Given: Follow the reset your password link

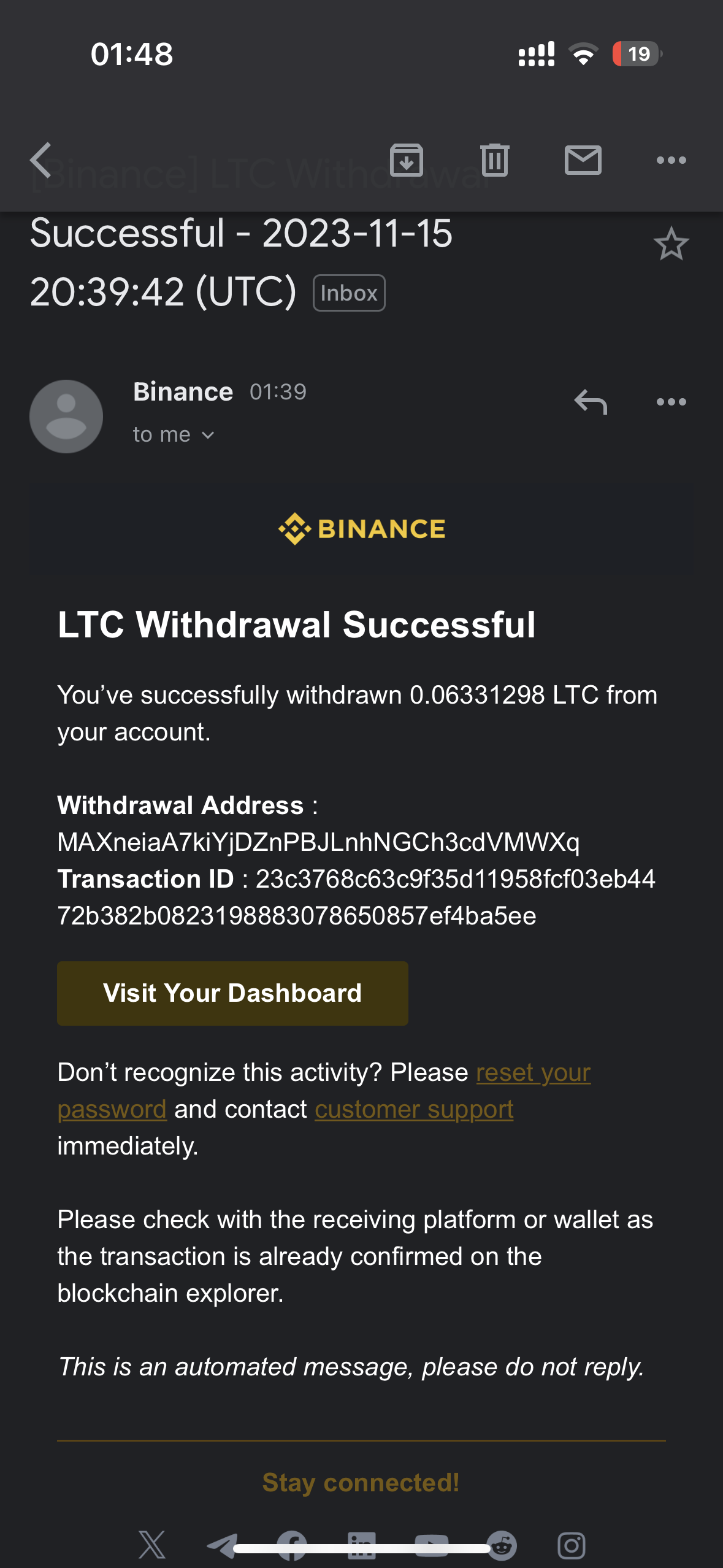Looking at the screenshot, I should pyautogui.click(x=532, y=1073).
